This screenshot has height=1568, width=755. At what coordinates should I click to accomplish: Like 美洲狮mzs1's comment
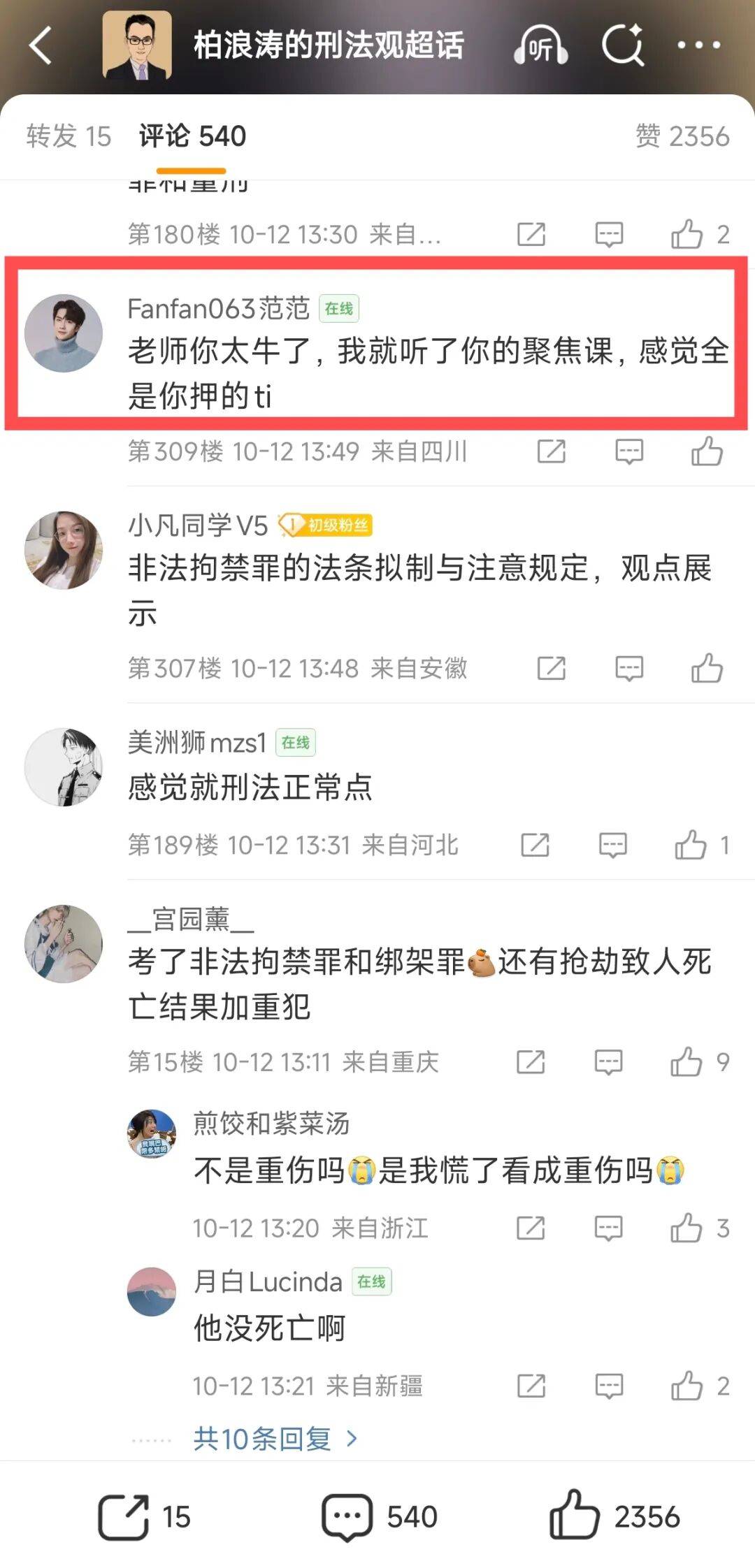(691, 845)
